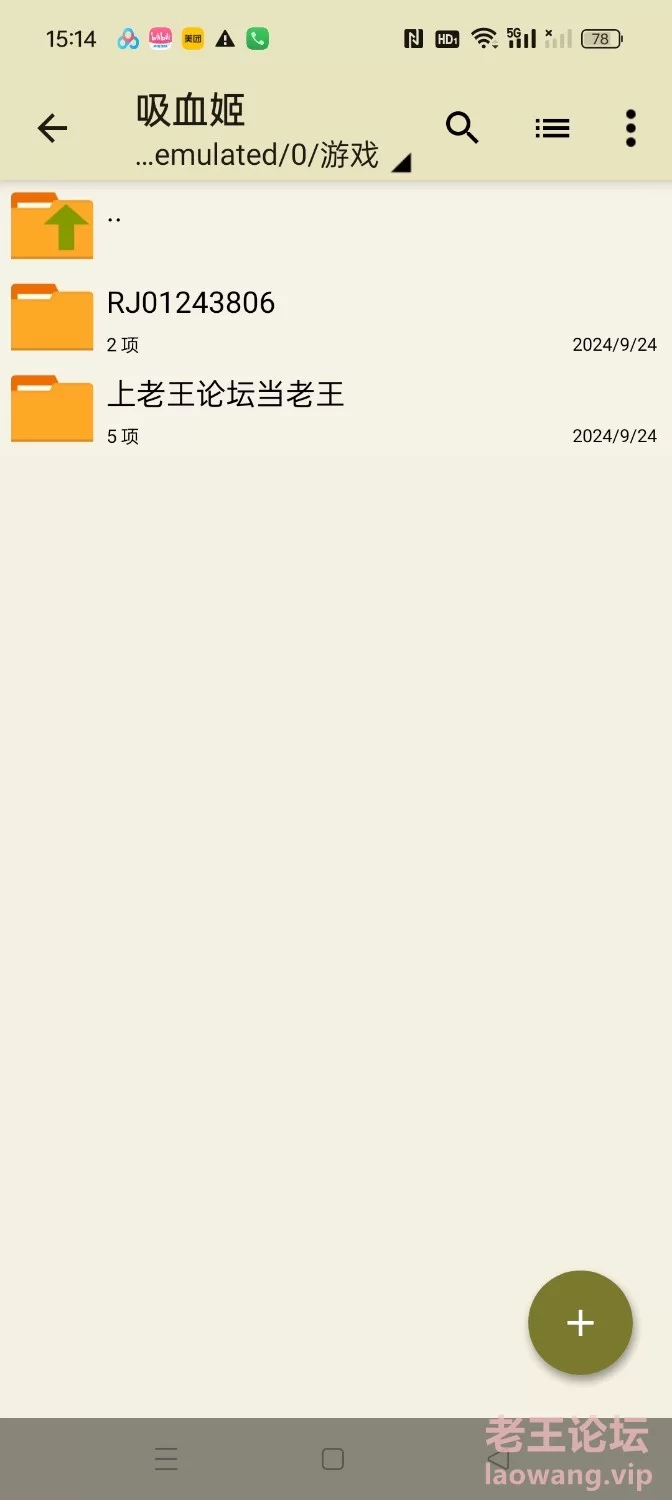Open the 上老王论坛当老王 folder
The width and height of the screenshot is (672, 1500).
[x=336, y=409]
